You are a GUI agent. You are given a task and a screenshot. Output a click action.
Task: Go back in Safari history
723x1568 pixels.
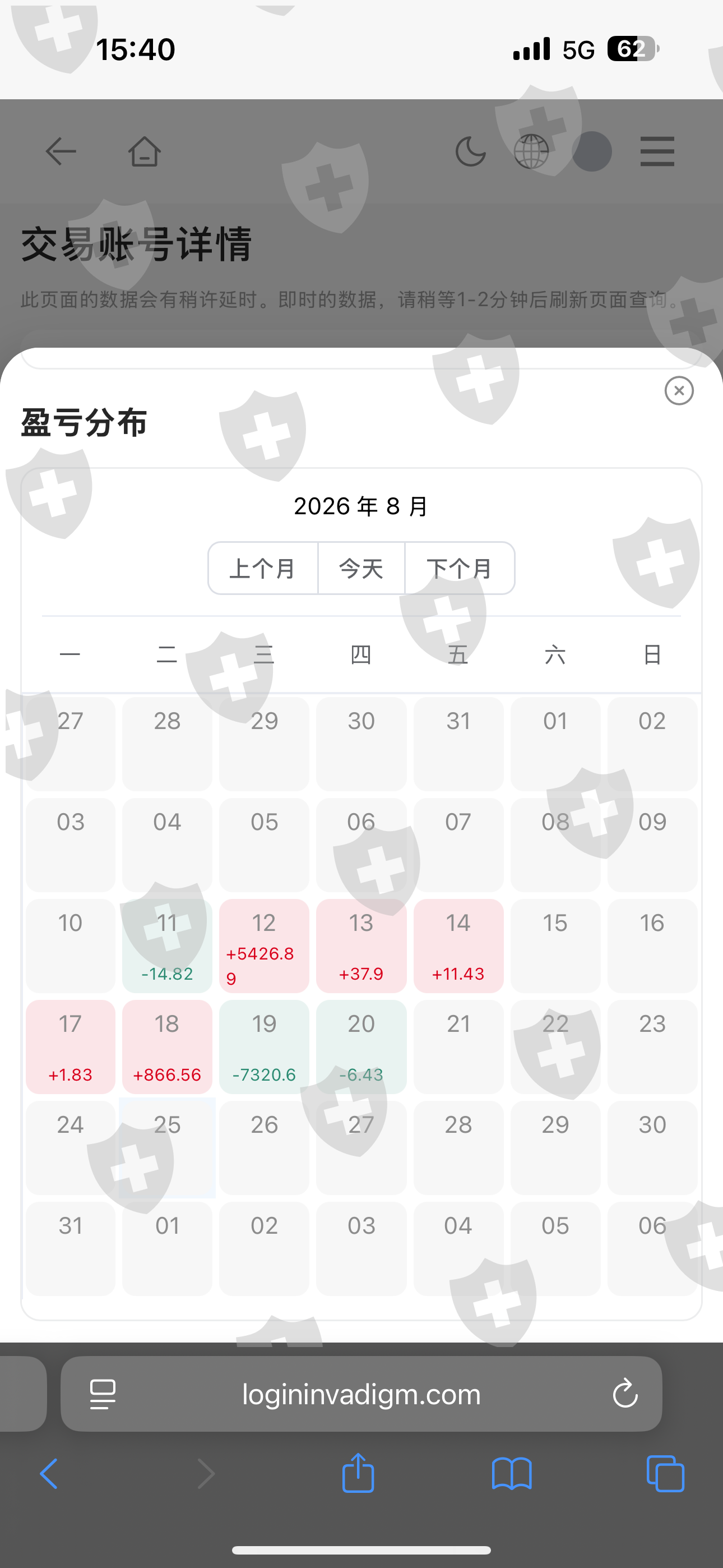[x=49, y=1474]
